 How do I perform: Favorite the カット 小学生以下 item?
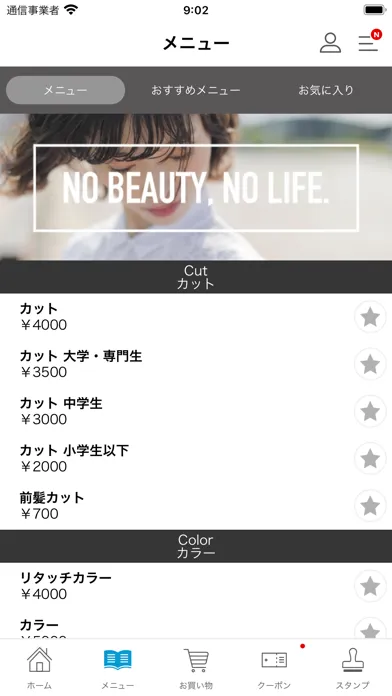coord(370,459)
